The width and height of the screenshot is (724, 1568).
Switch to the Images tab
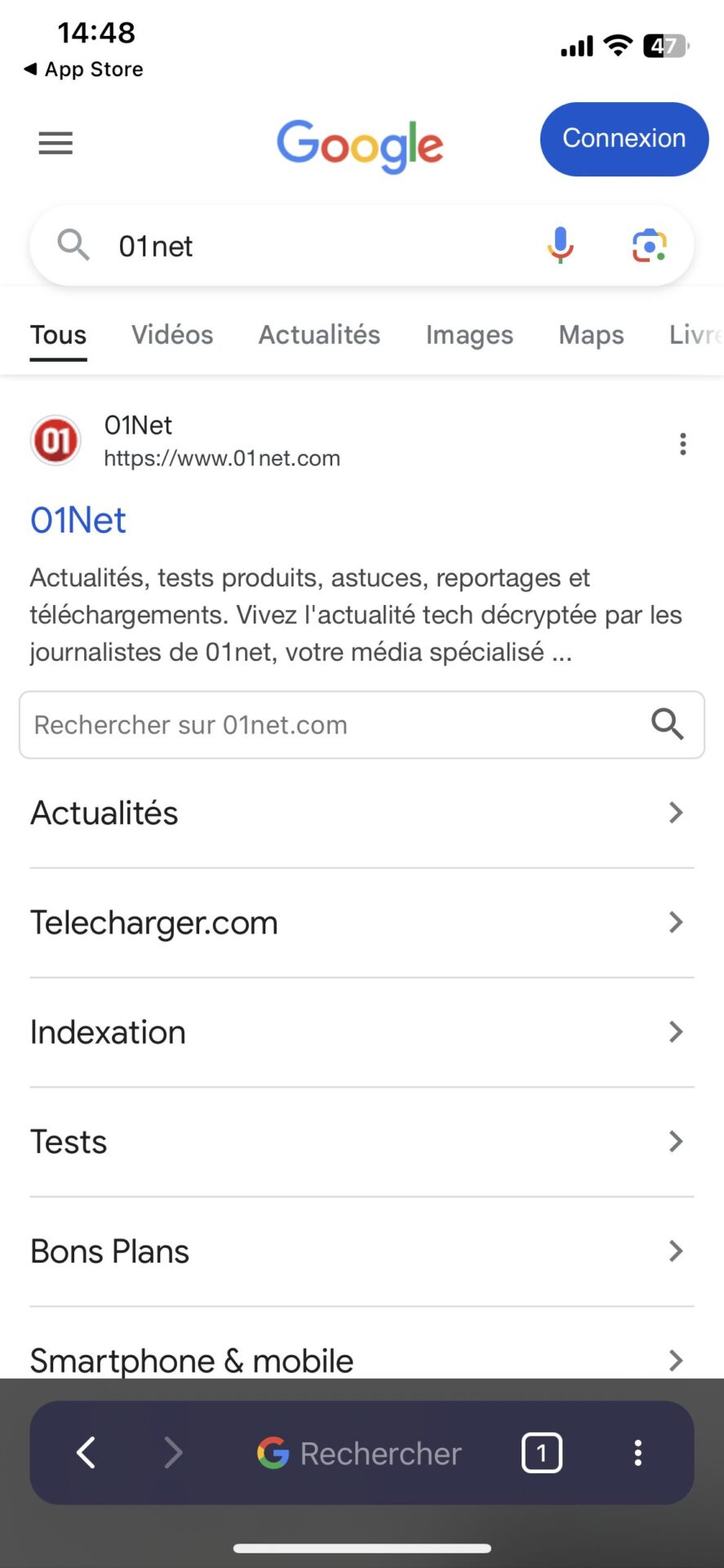tap(469, 335)
